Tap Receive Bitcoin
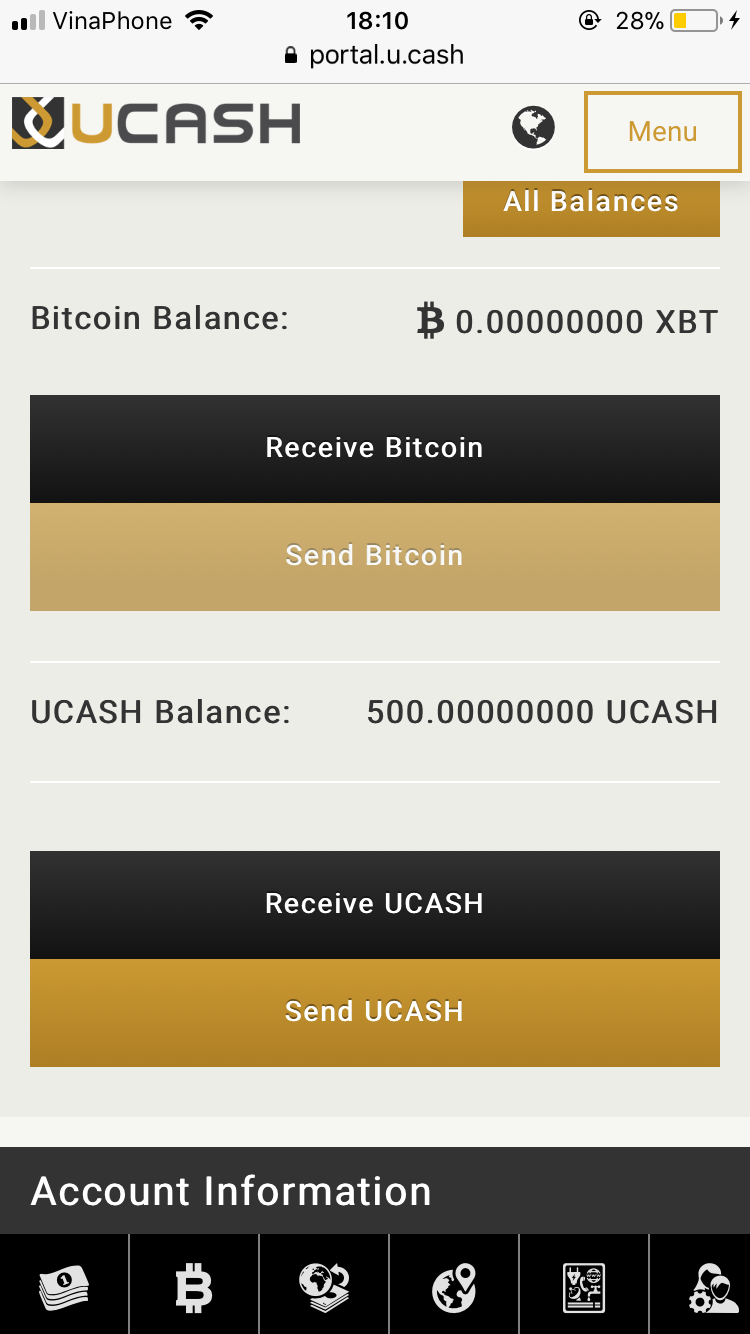This screenshot has width=750, height=1334. pos(375,448)
